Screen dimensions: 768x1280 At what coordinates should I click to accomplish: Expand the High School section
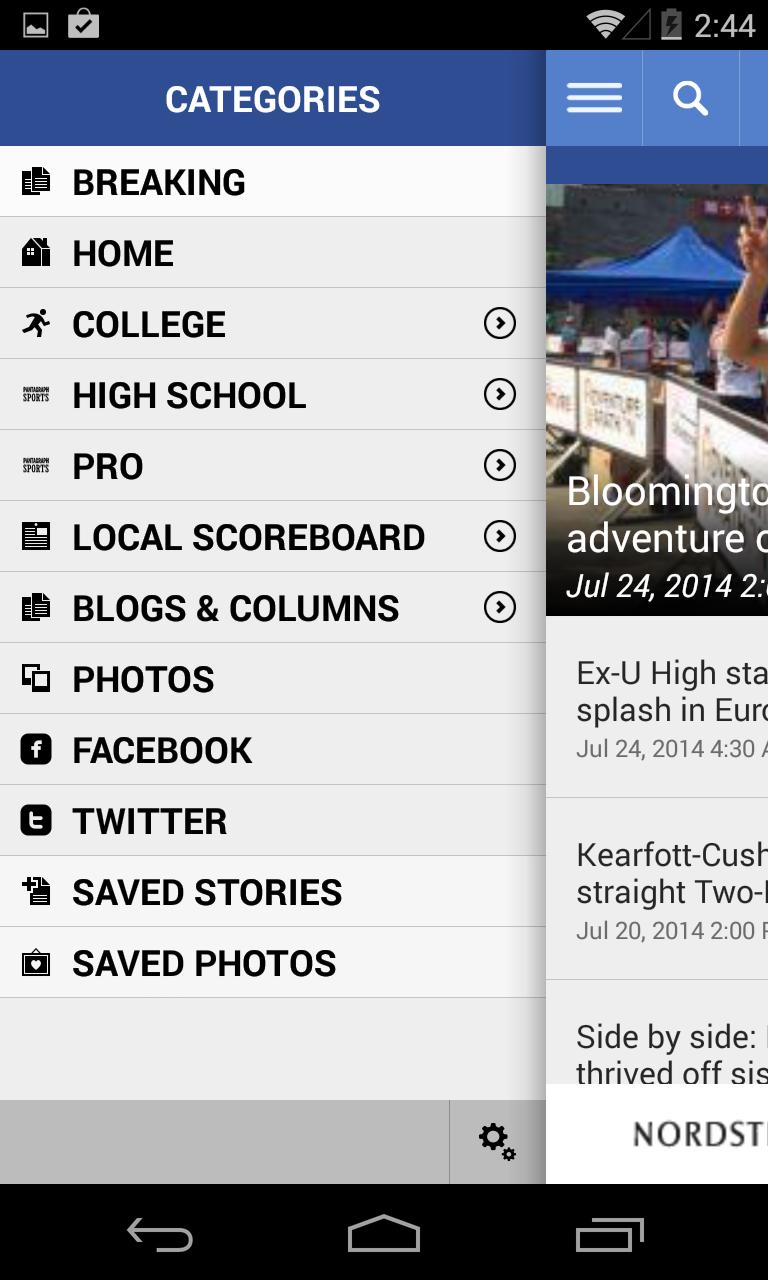(499, 394)
